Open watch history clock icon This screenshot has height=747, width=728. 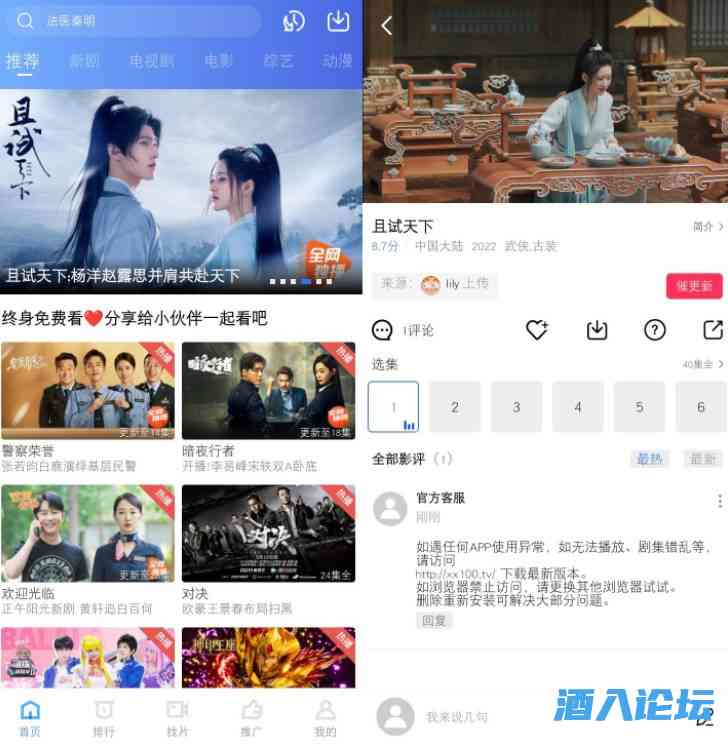293,21
